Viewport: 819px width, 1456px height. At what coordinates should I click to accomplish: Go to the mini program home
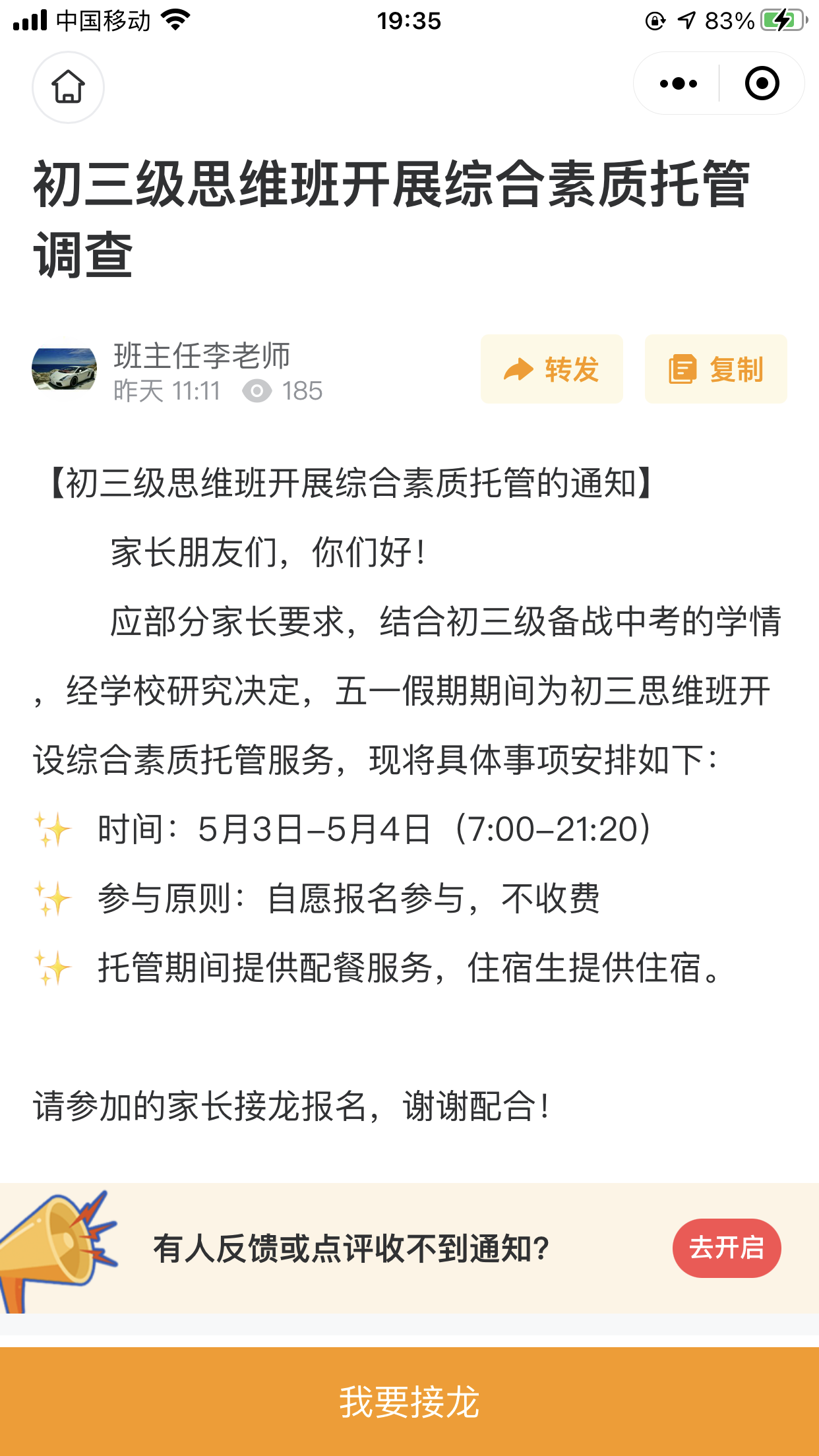pos(68,87)
